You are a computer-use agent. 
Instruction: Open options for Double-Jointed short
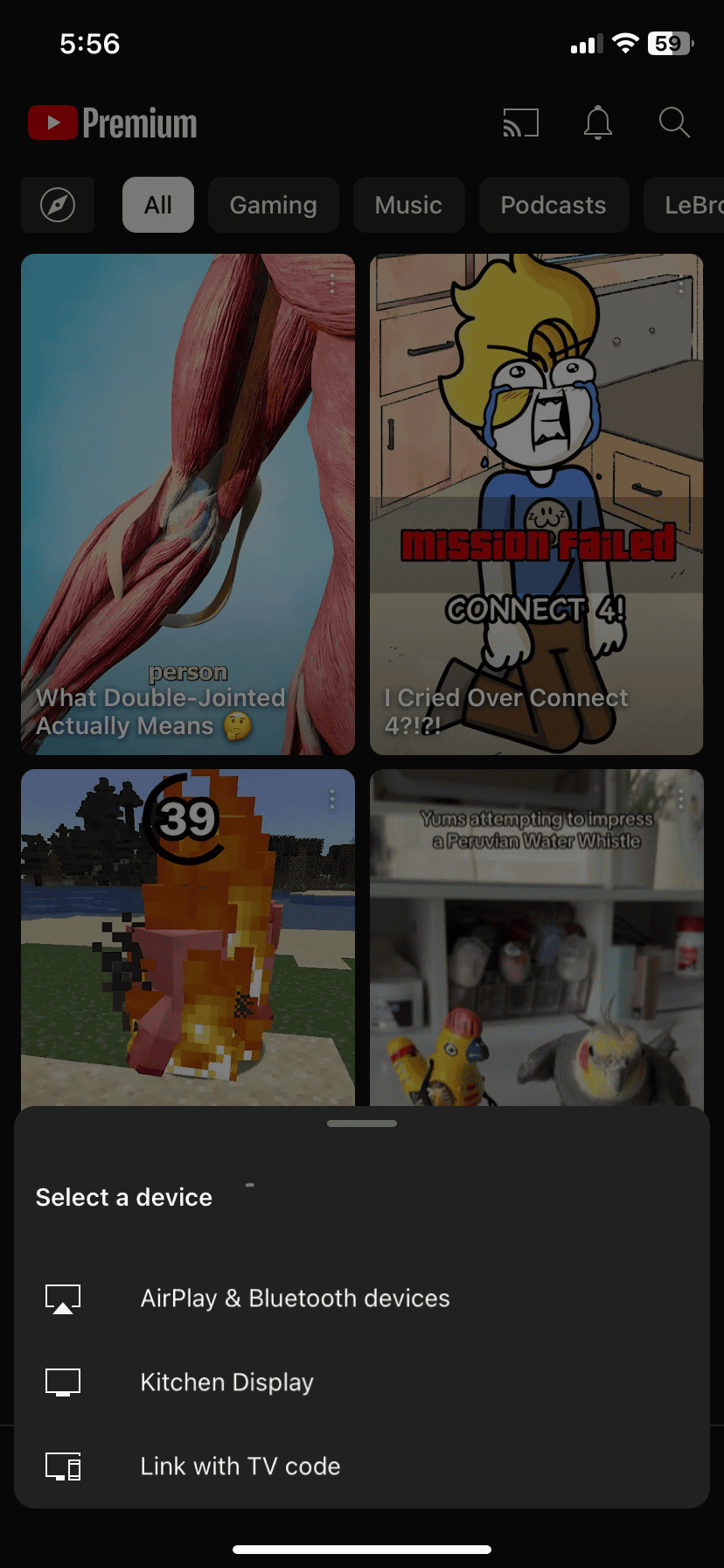tap(332, 283)
